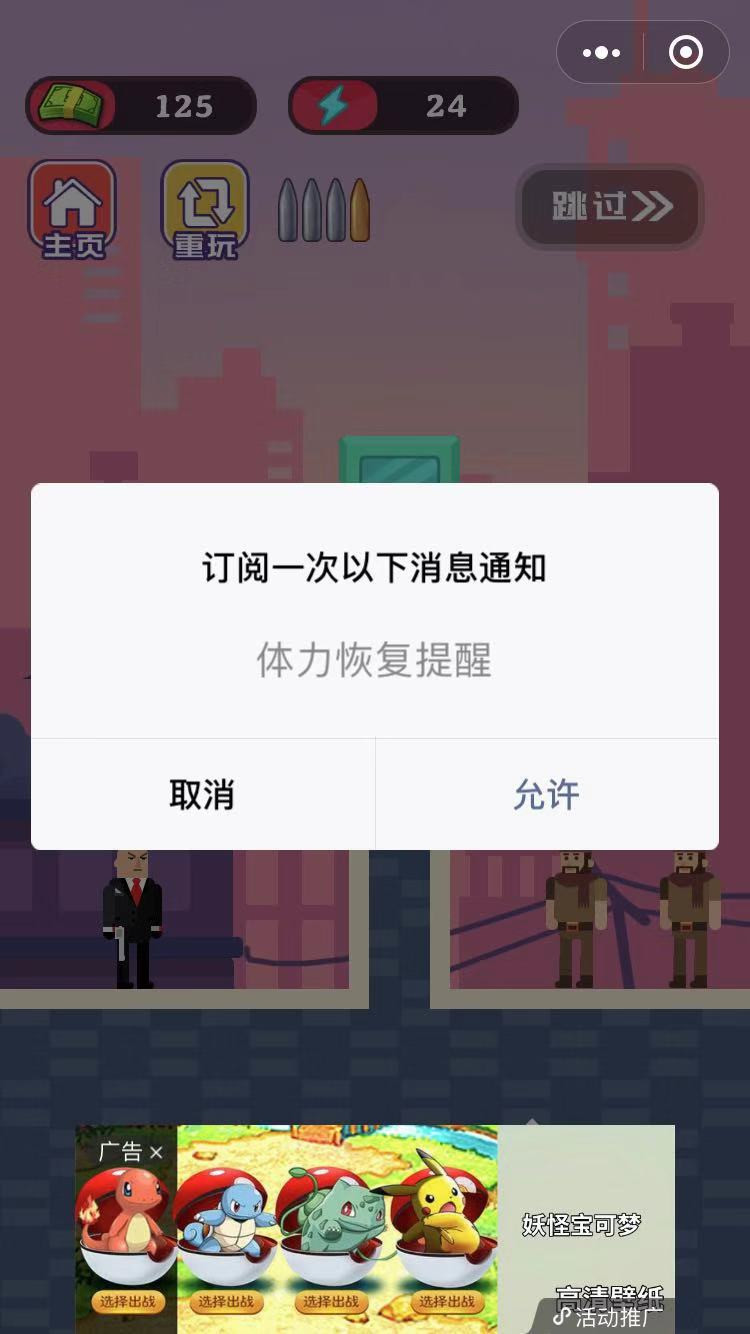The height and width of the screenshot is (1334, 750).
Task: Open the 妖怪宝可梦 ad banner
Action: tap(580, 1224)
